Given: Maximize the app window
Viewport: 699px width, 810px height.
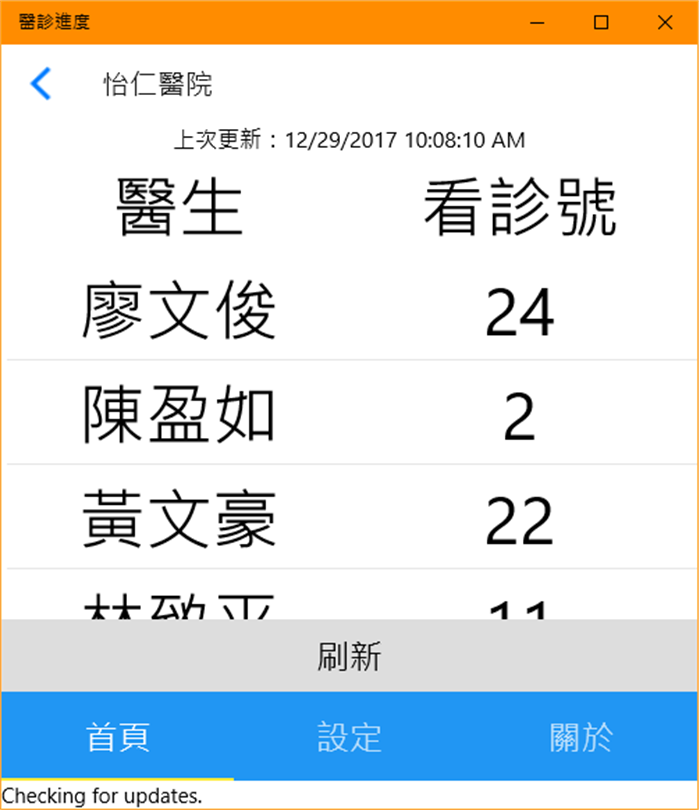Looking at the screenshot, I should [x=601, y=22].
